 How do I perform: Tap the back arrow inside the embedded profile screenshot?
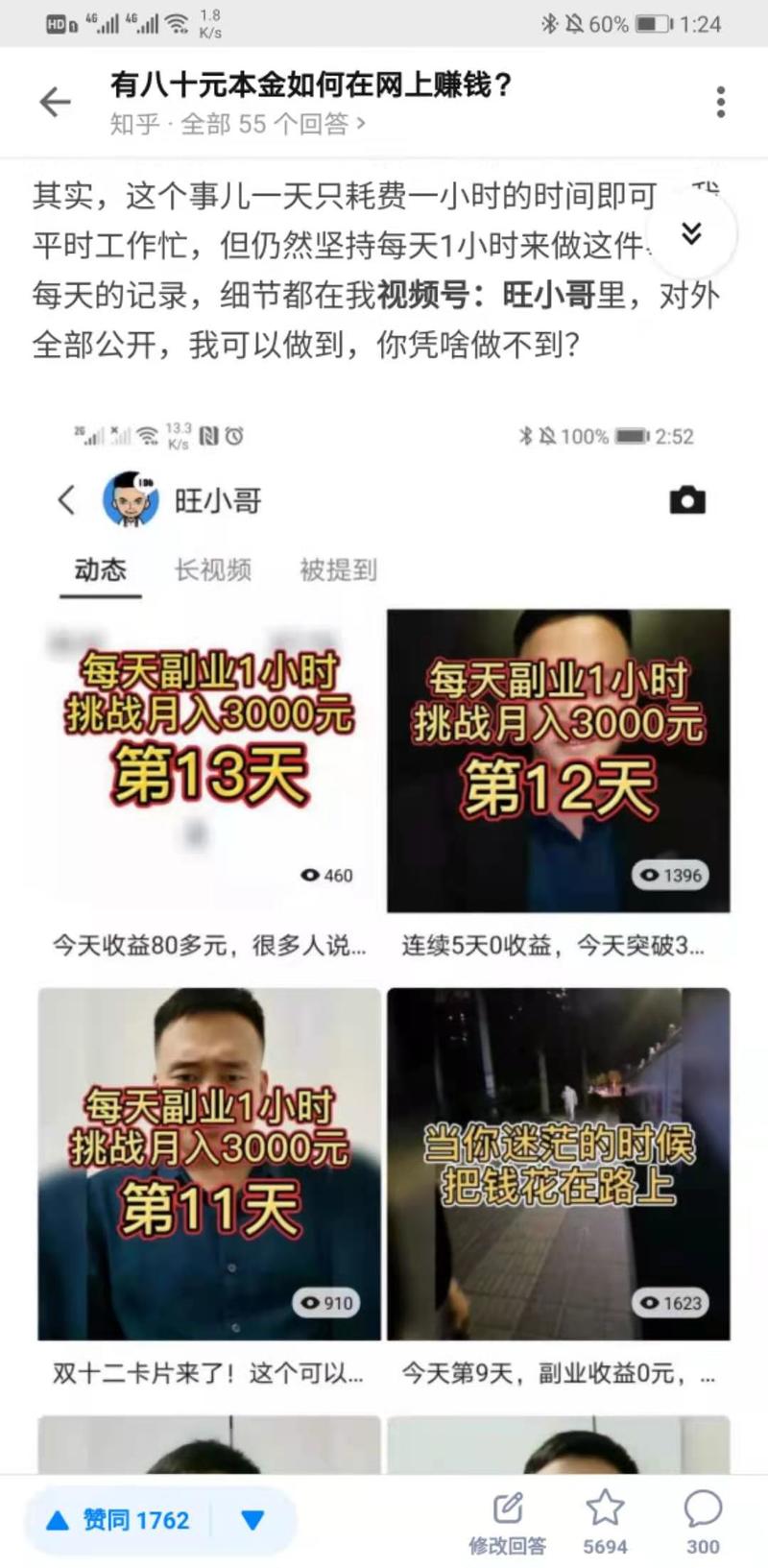tap(66, 500)
